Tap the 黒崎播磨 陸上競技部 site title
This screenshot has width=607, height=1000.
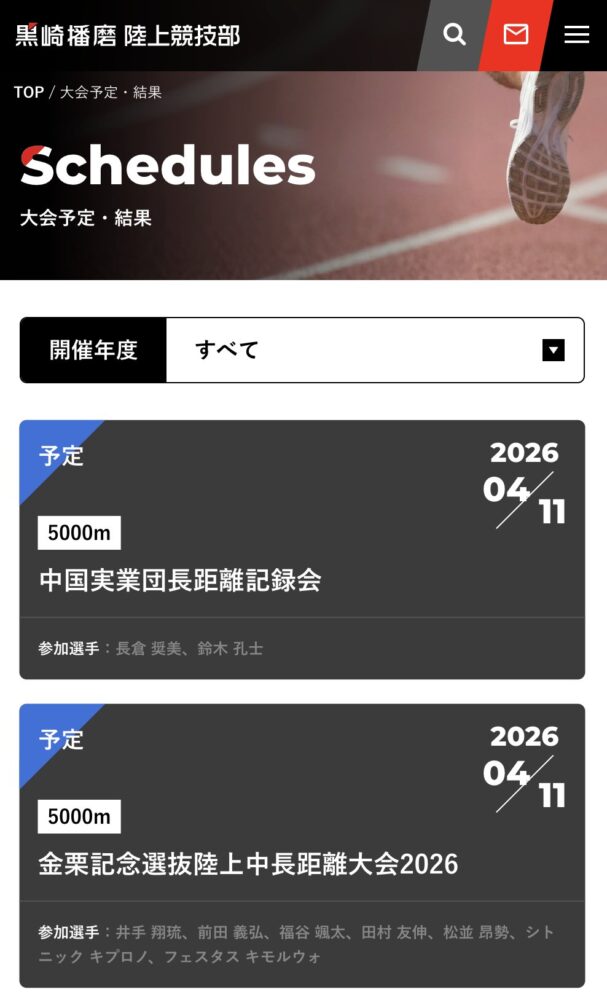point(128,35)
